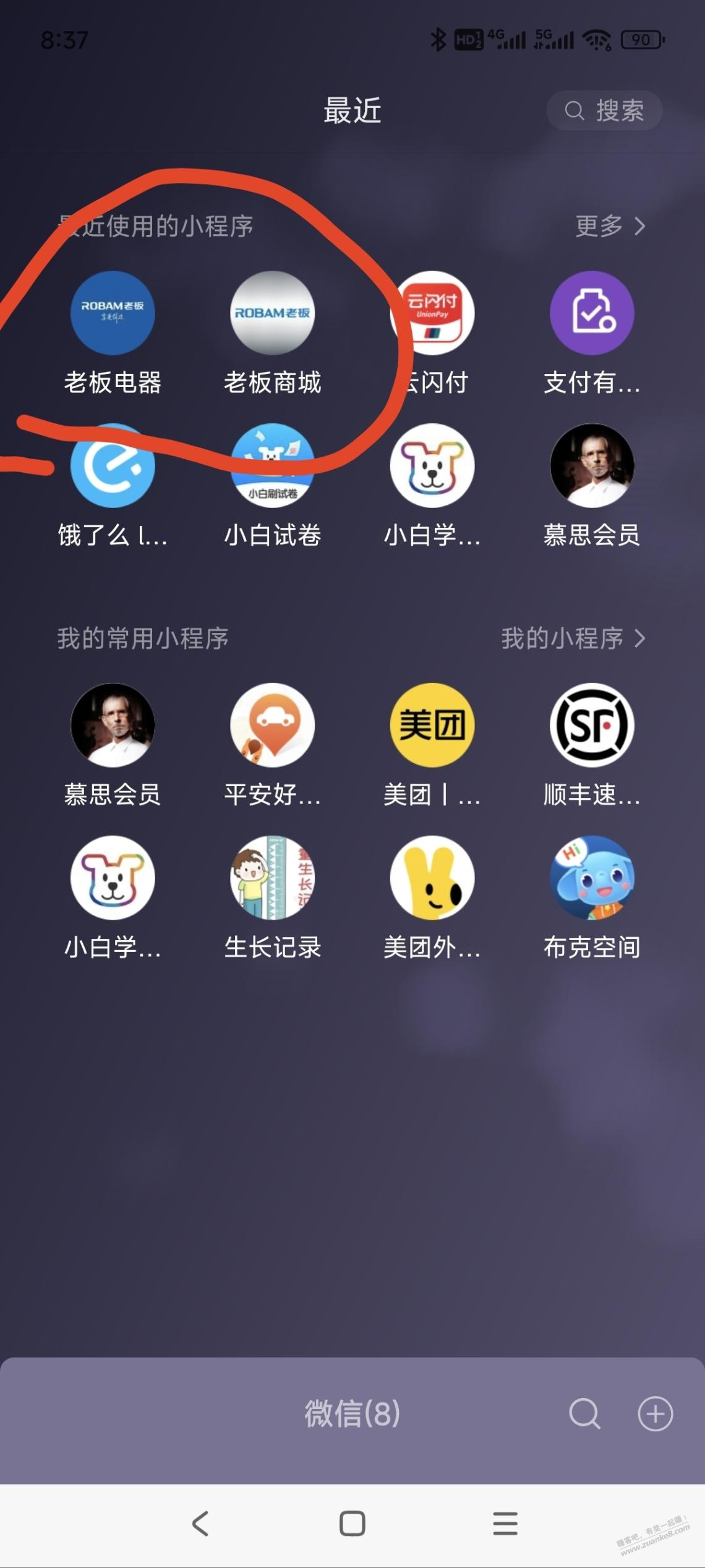The height and width of the screenshot is (1568, 705).
Task: Open the 平安好… mini program
Action: pos(272,726)
